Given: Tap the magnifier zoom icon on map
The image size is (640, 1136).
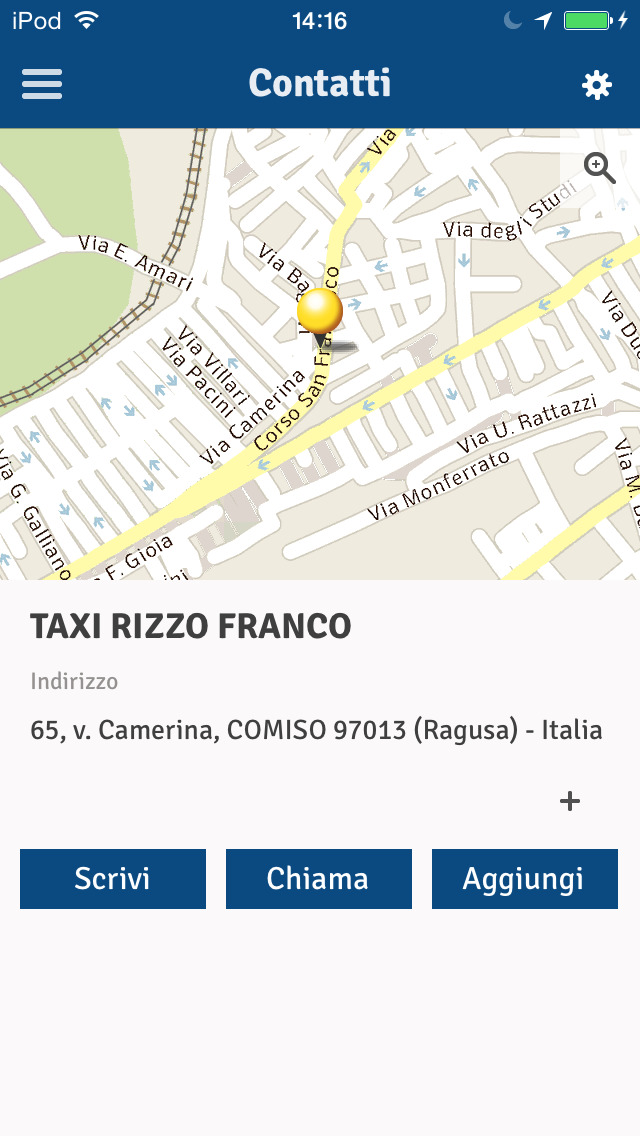Looking at the screenshot, I should [599, 168].
